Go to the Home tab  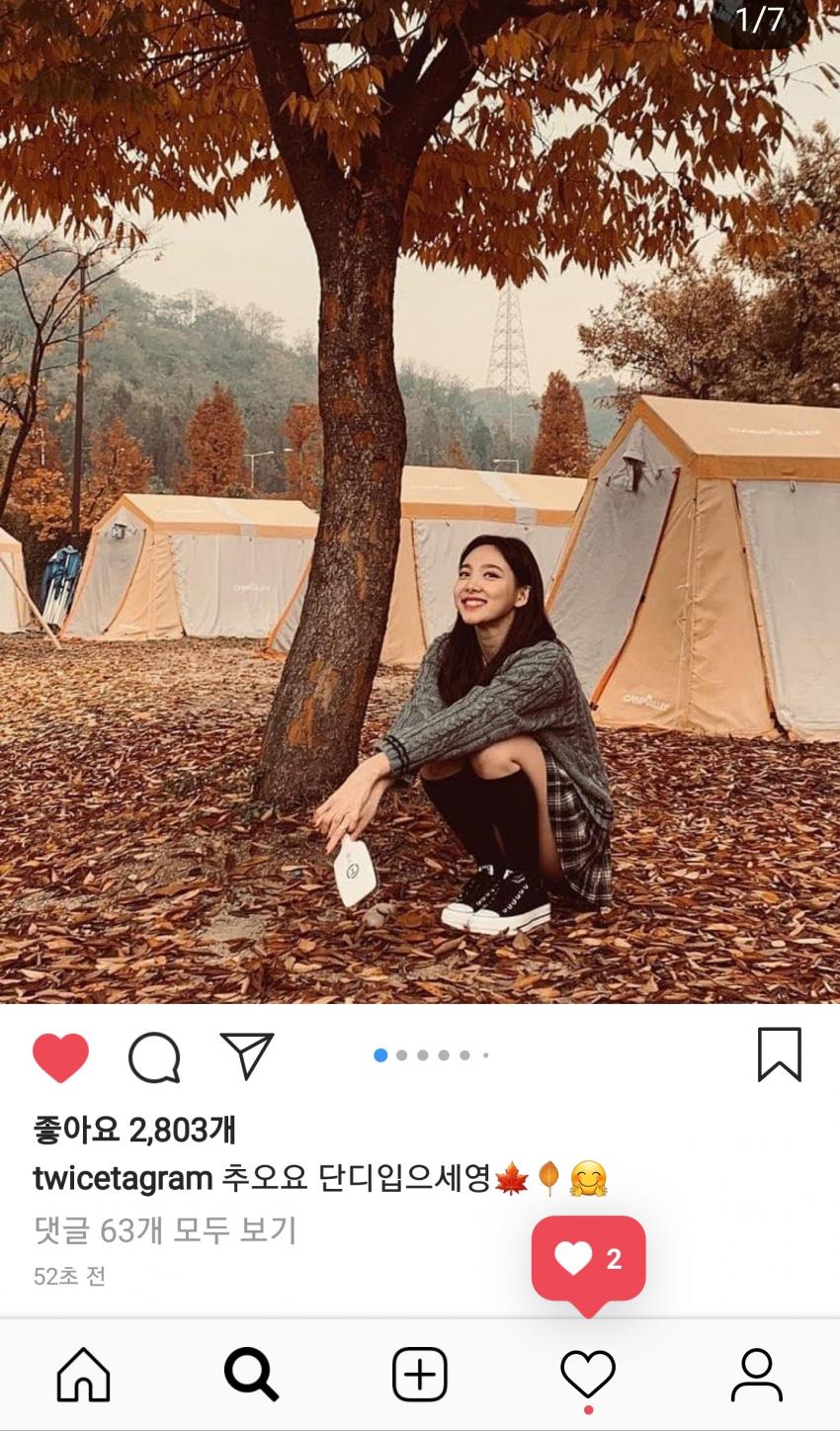point(84,1375)
